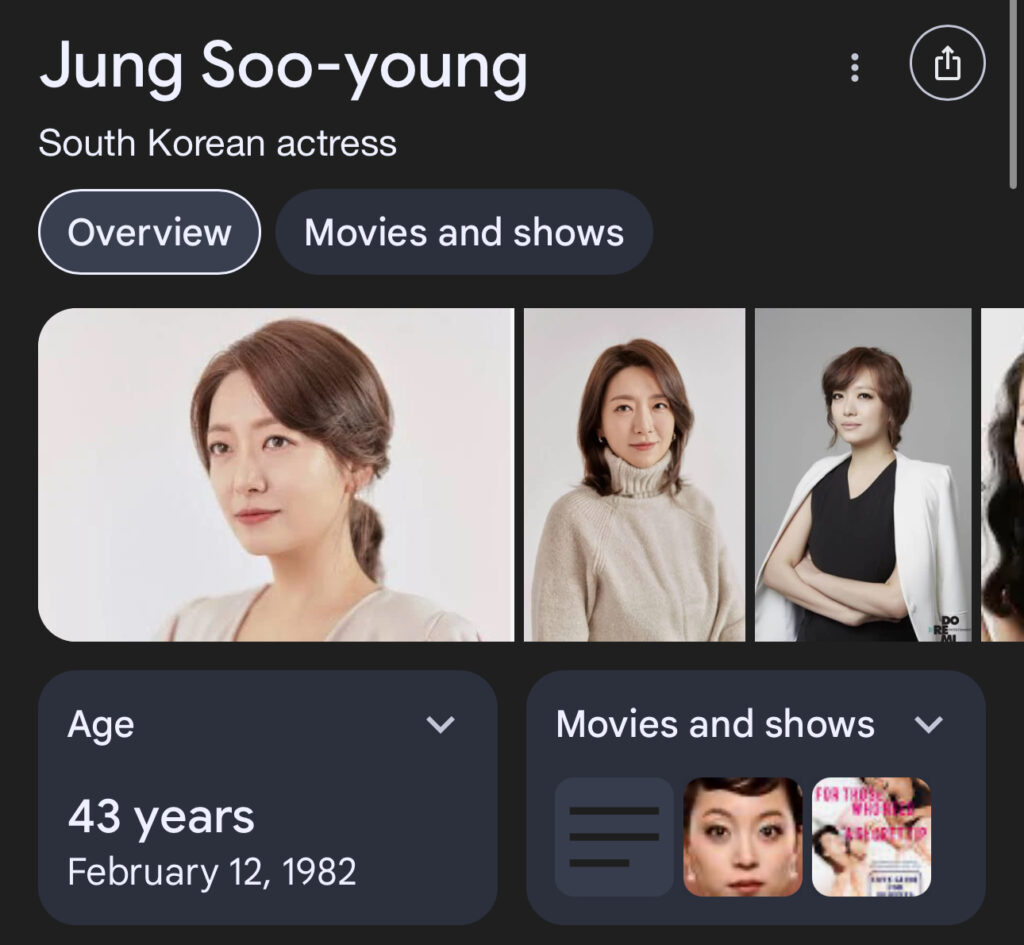Screen dimensions: 1024x945
Task: Open the three-dot overflow menu
Action: pyautogui.click(x=854, y=67)
